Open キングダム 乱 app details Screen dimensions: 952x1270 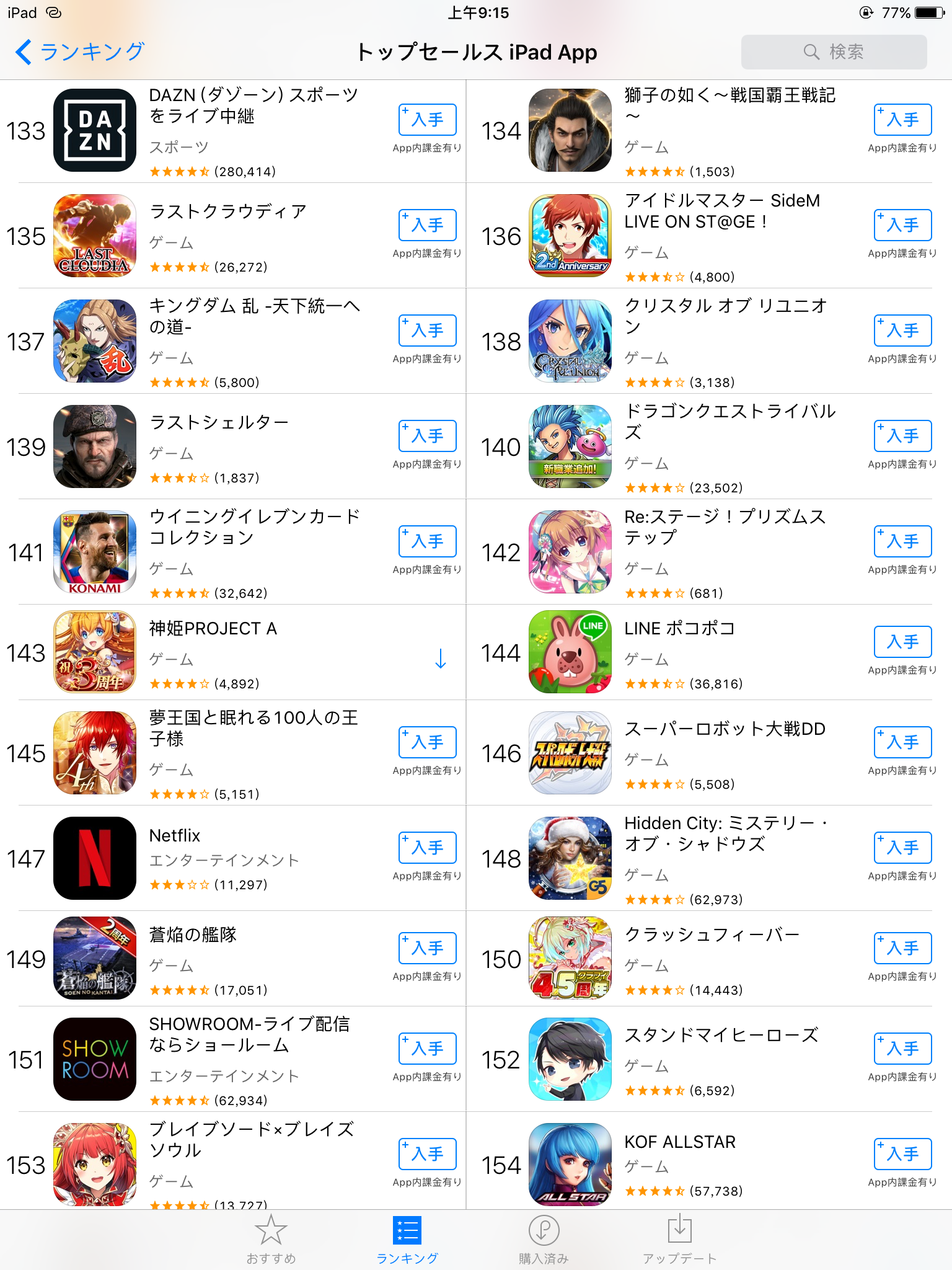pyautogui.click(x=254, y=316)
